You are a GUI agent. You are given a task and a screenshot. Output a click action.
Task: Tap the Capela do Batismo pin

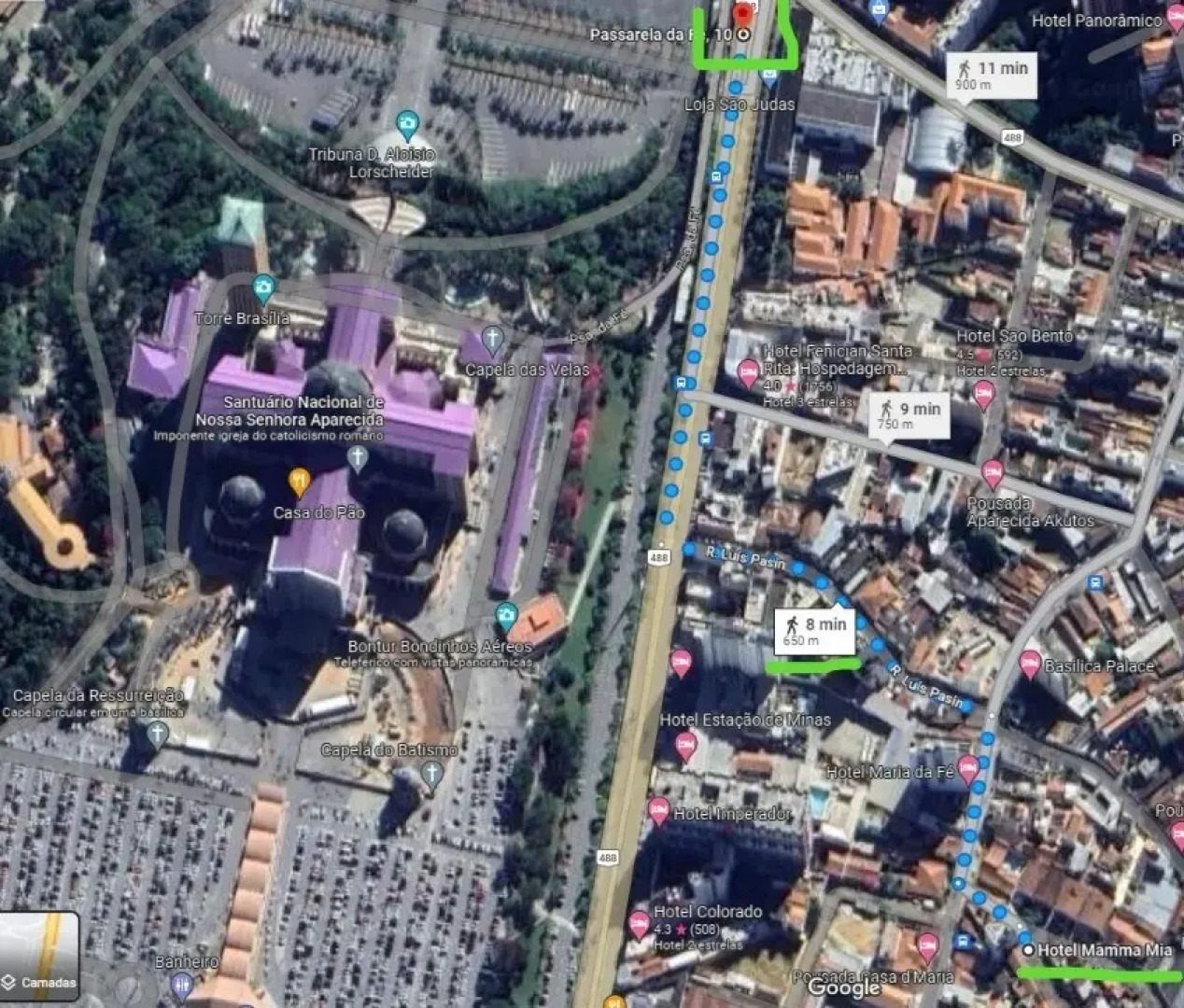pyautogui.click(x=430, y=773)
